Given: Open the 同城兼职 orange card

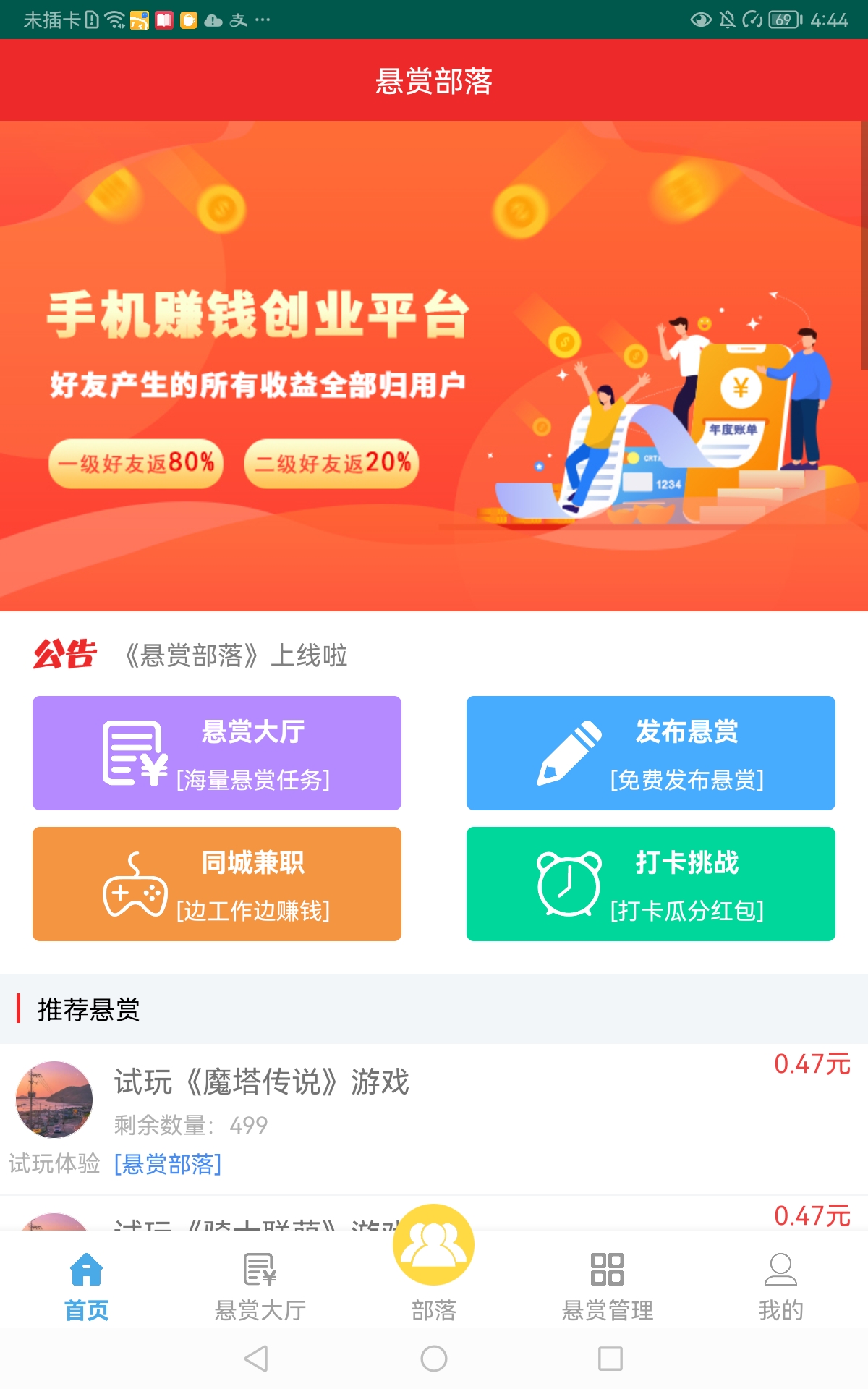Looking at the screenshot, I should click(x=217, y=884).
